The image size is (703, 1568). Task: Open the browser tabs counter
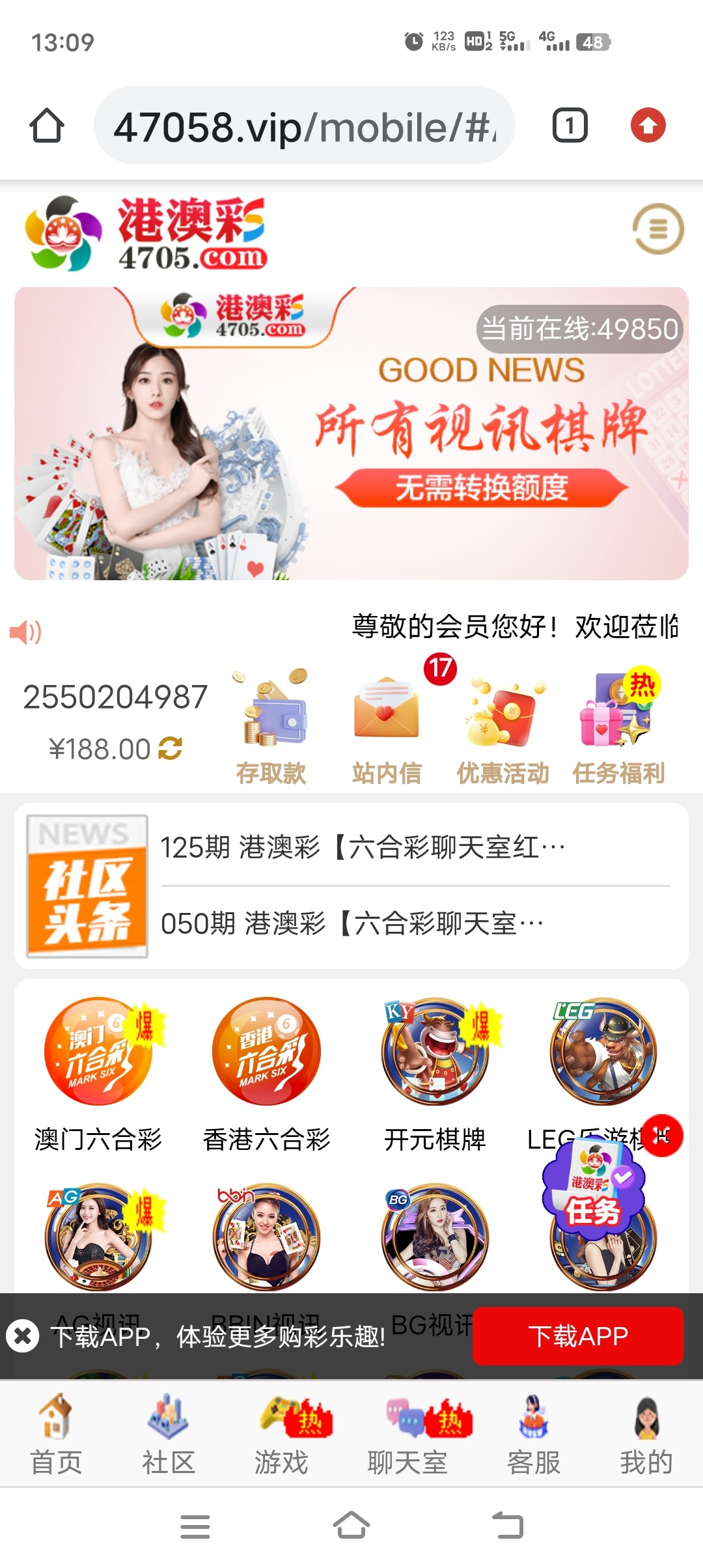pos(570,125)
